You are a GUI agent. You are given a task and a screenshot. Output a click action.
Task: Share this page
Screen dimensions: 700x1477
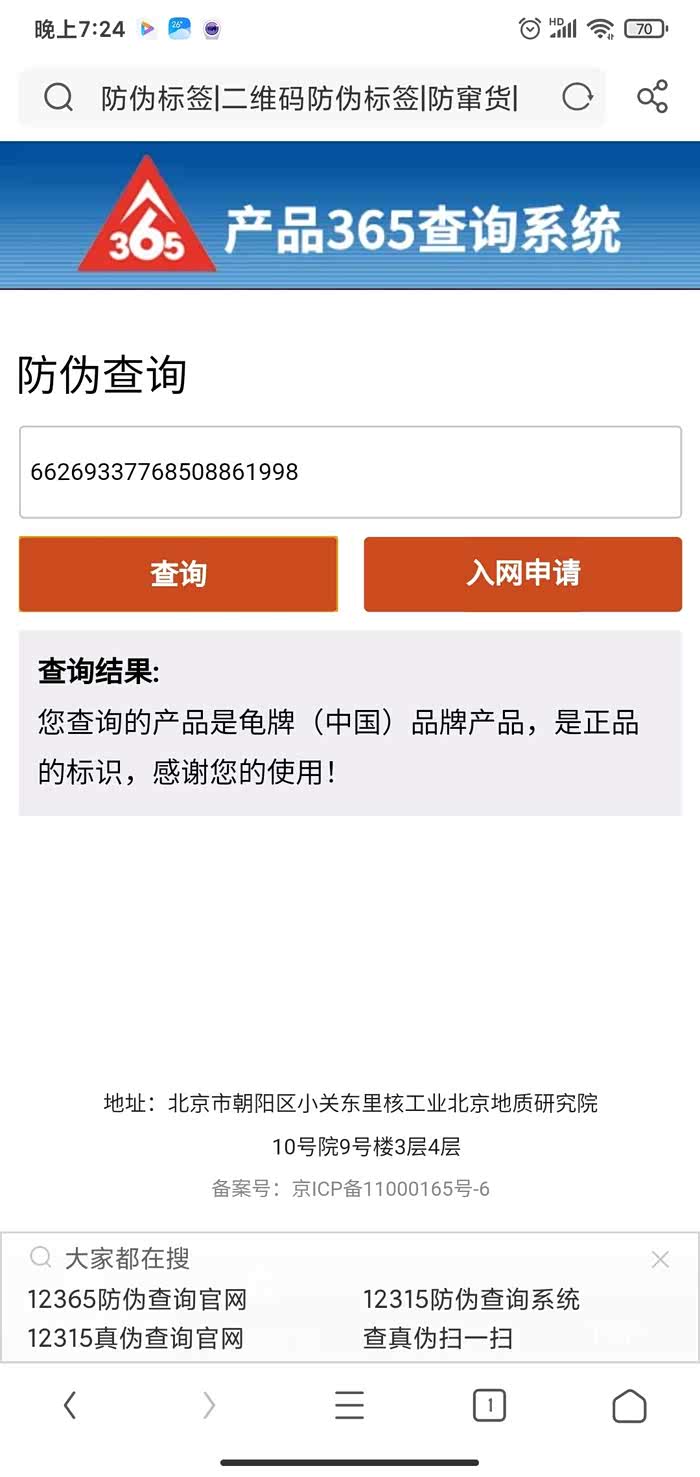[652, 97]
